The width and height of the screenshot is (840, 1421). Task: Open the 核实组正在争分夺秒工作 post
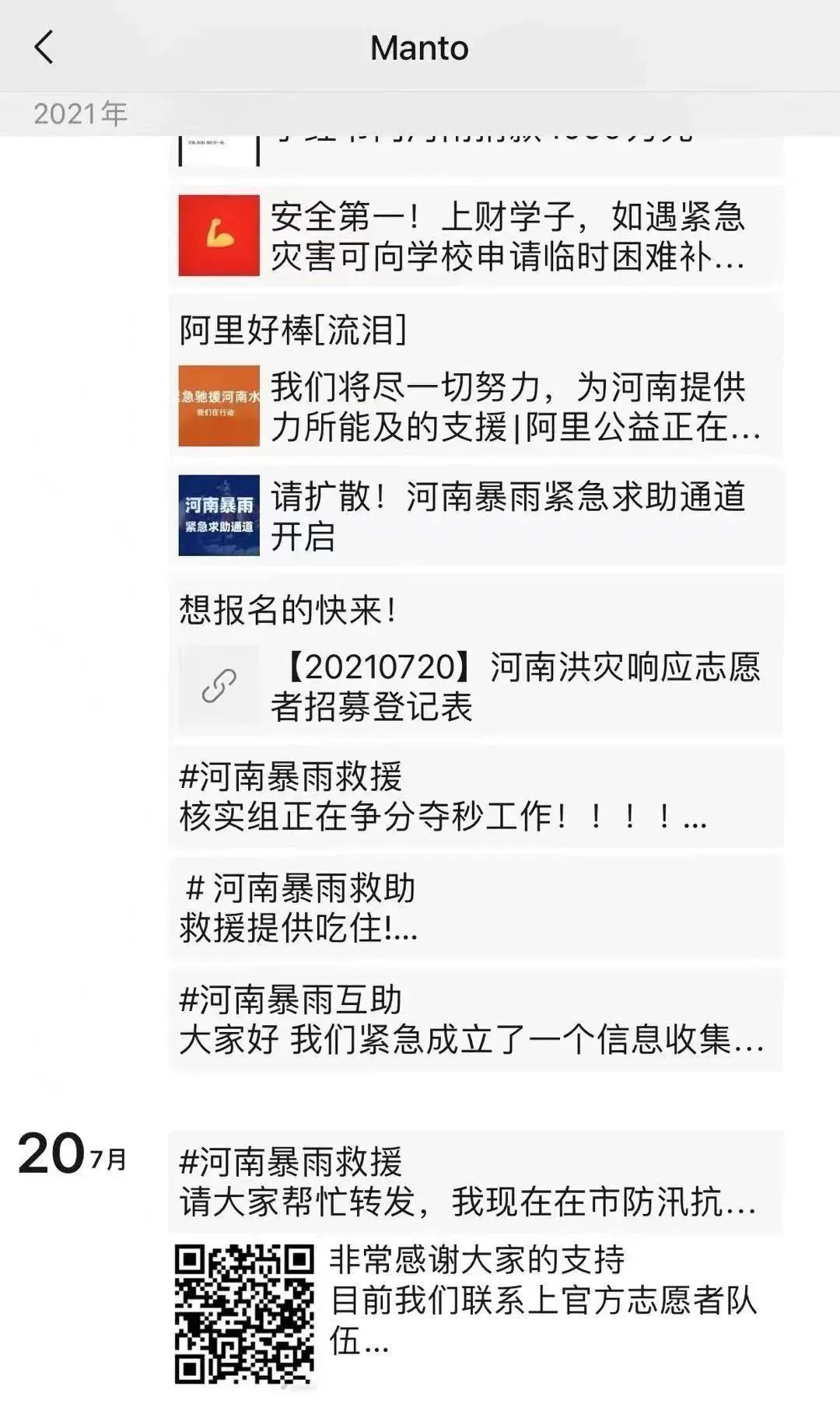coord(476,796)
